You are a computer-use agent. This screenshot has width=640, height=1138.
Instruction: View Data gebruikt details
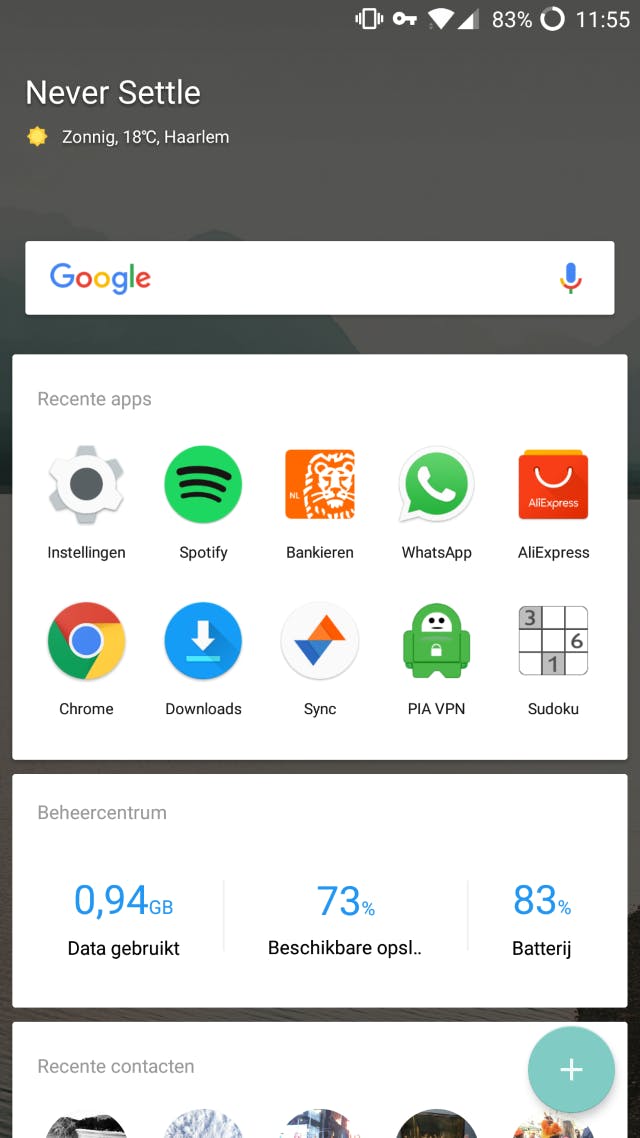coord(124,918)
